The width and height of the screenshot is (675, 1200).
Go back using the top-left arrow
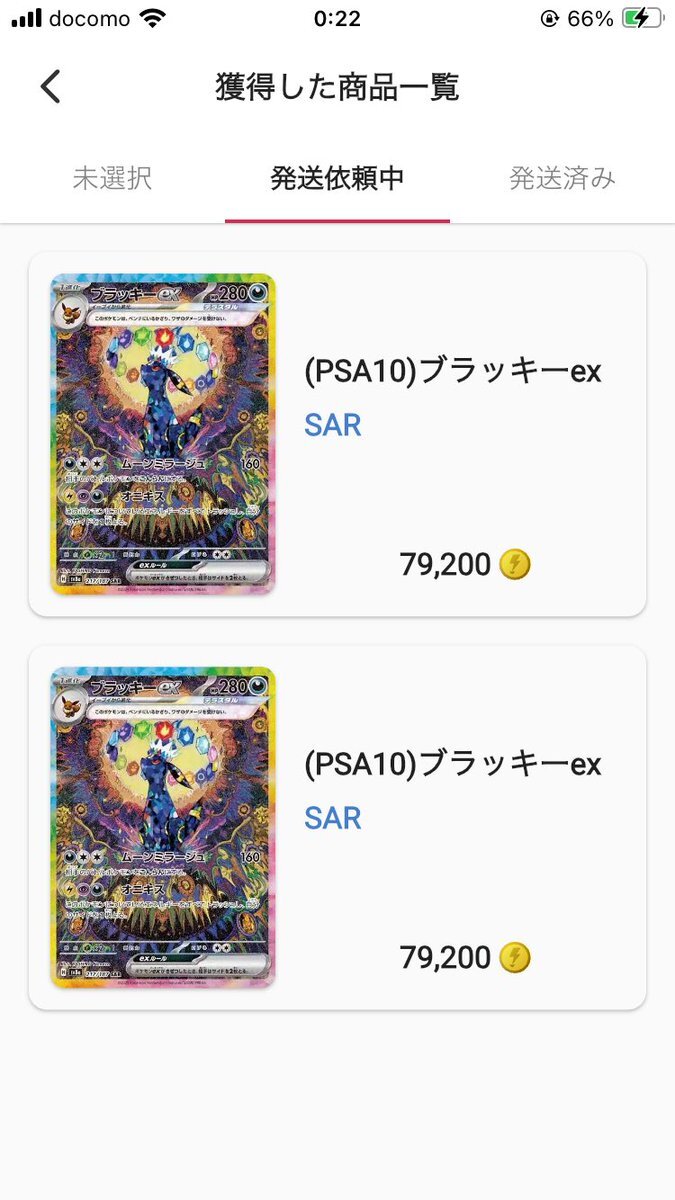click(51, 87)
